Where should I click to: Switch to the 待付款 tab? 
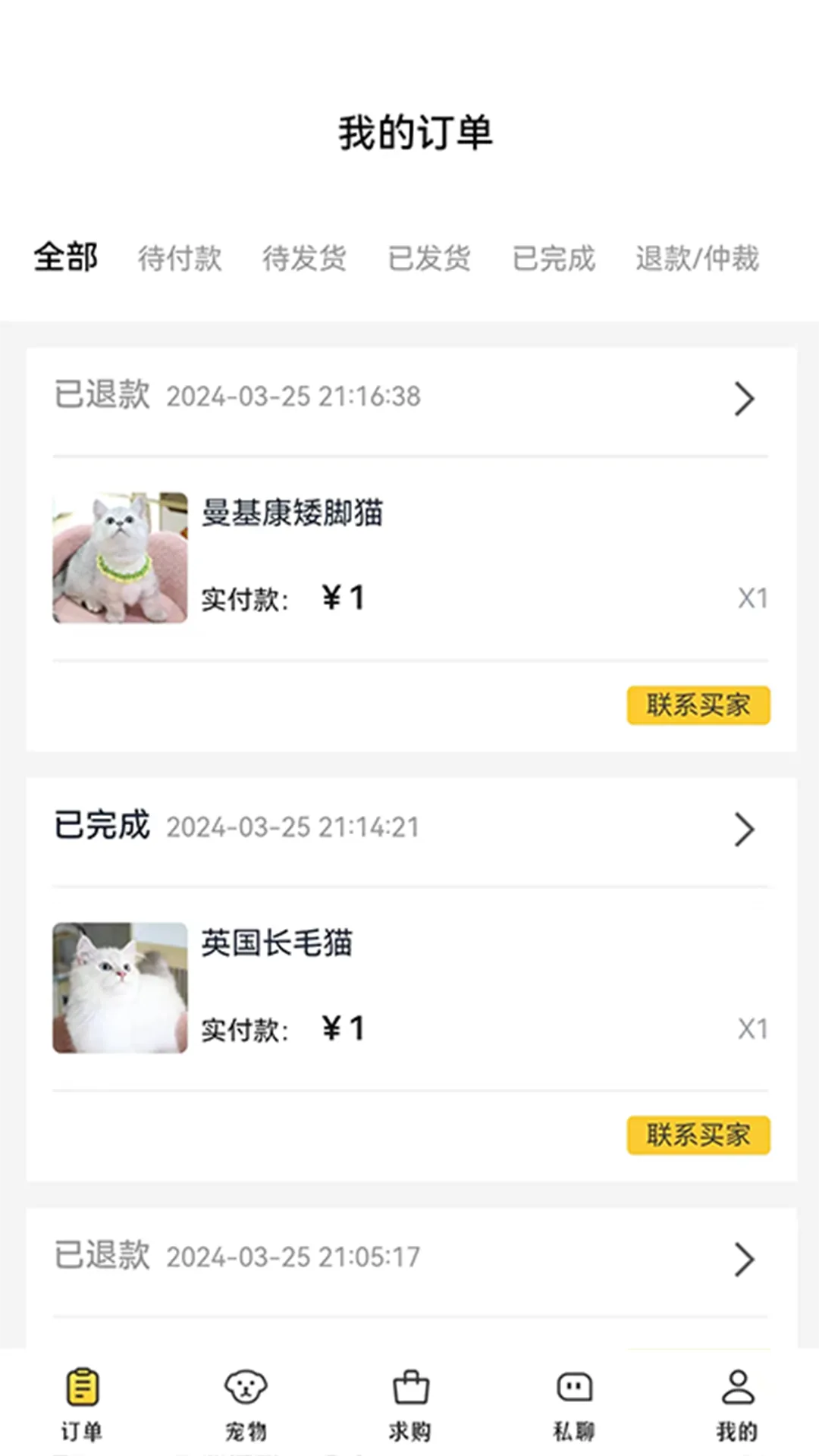(180, 259)
